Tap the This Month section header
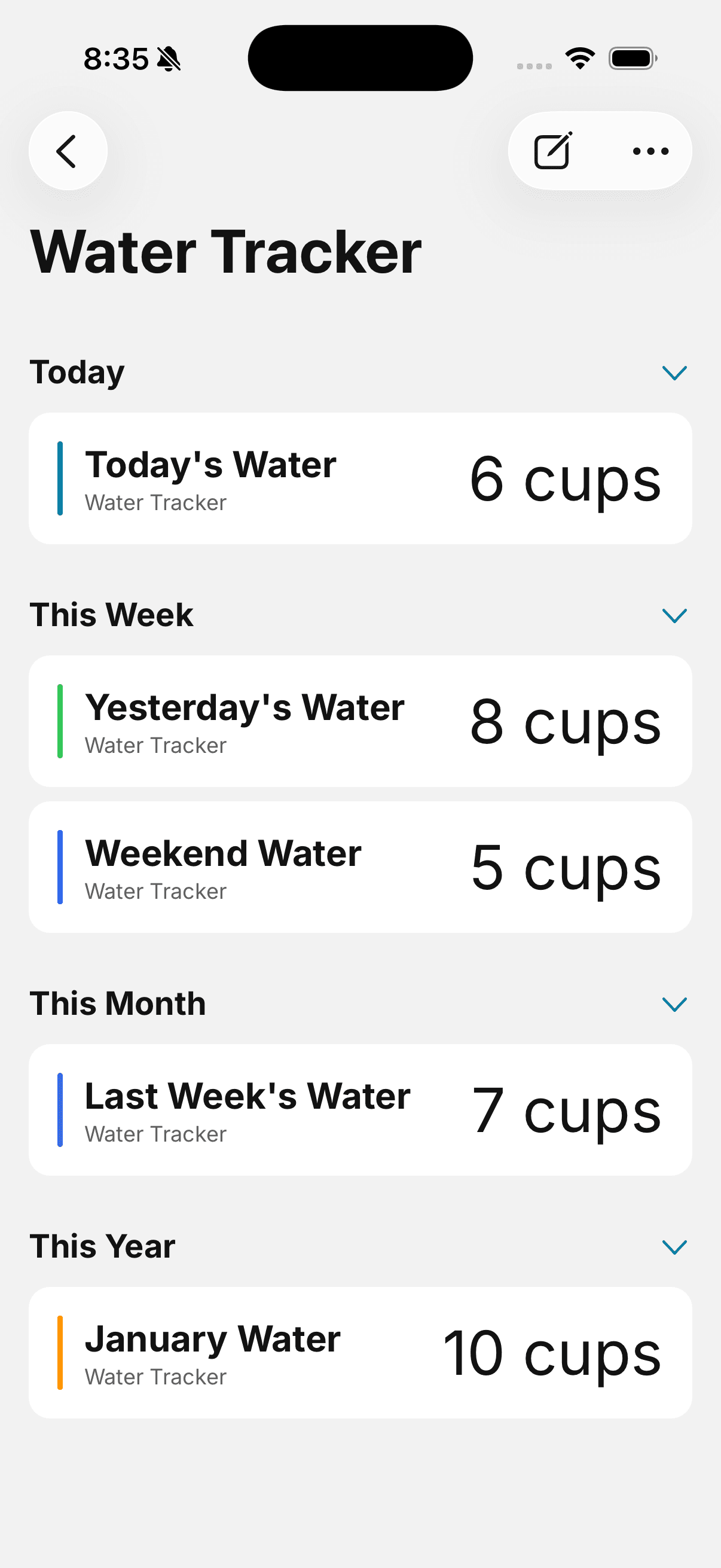This screenshot has width=721, height=1568. coord(117,1004)
